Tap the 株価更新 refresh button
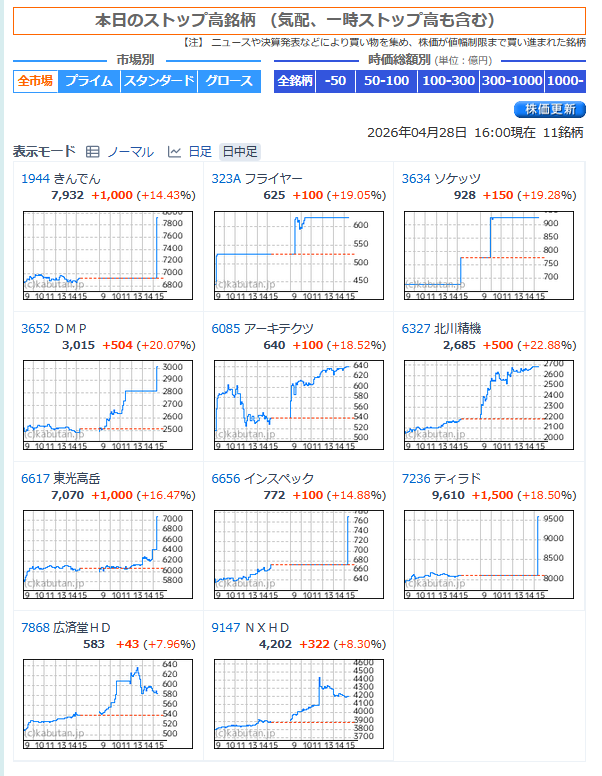The height and width of the screenshot is (776, 602). coord(549,109)
